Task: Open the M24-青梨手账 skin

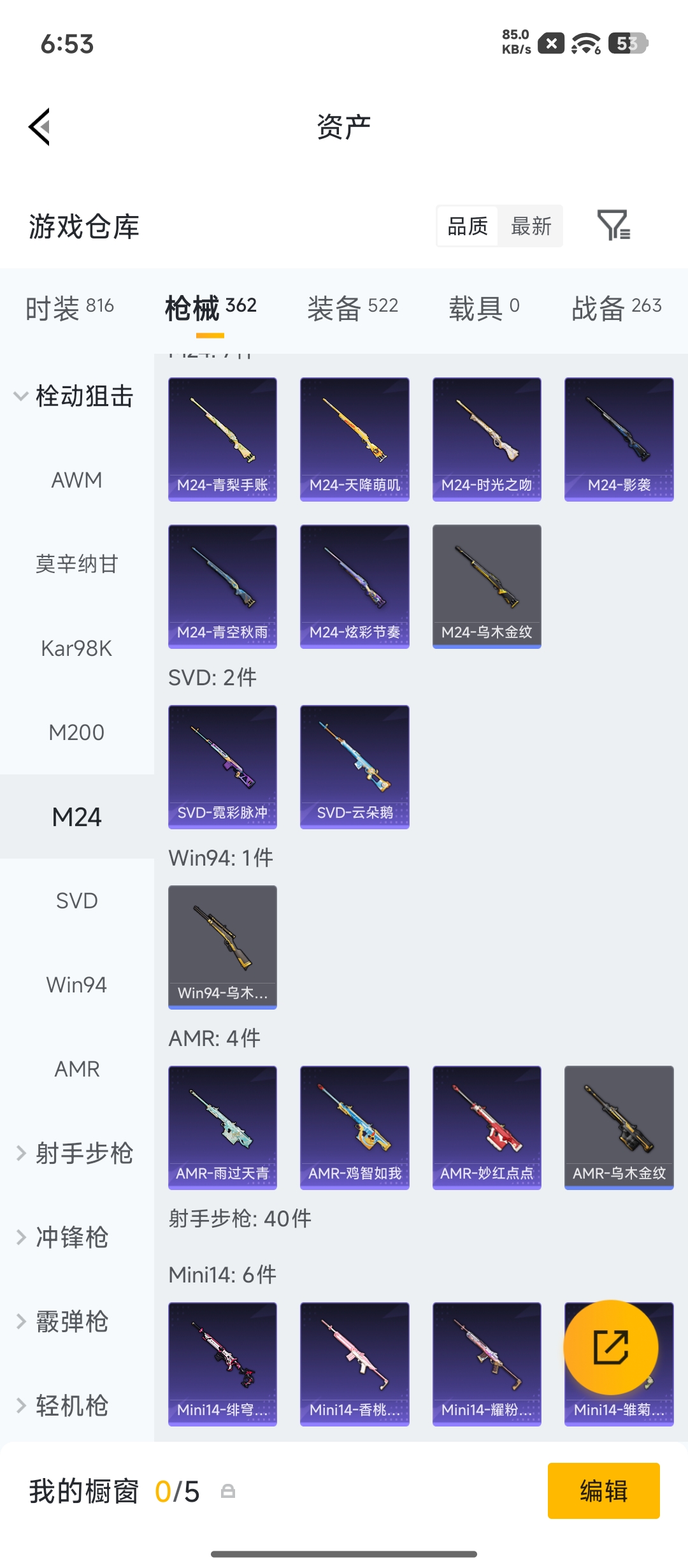Action: tap(222, 439)
